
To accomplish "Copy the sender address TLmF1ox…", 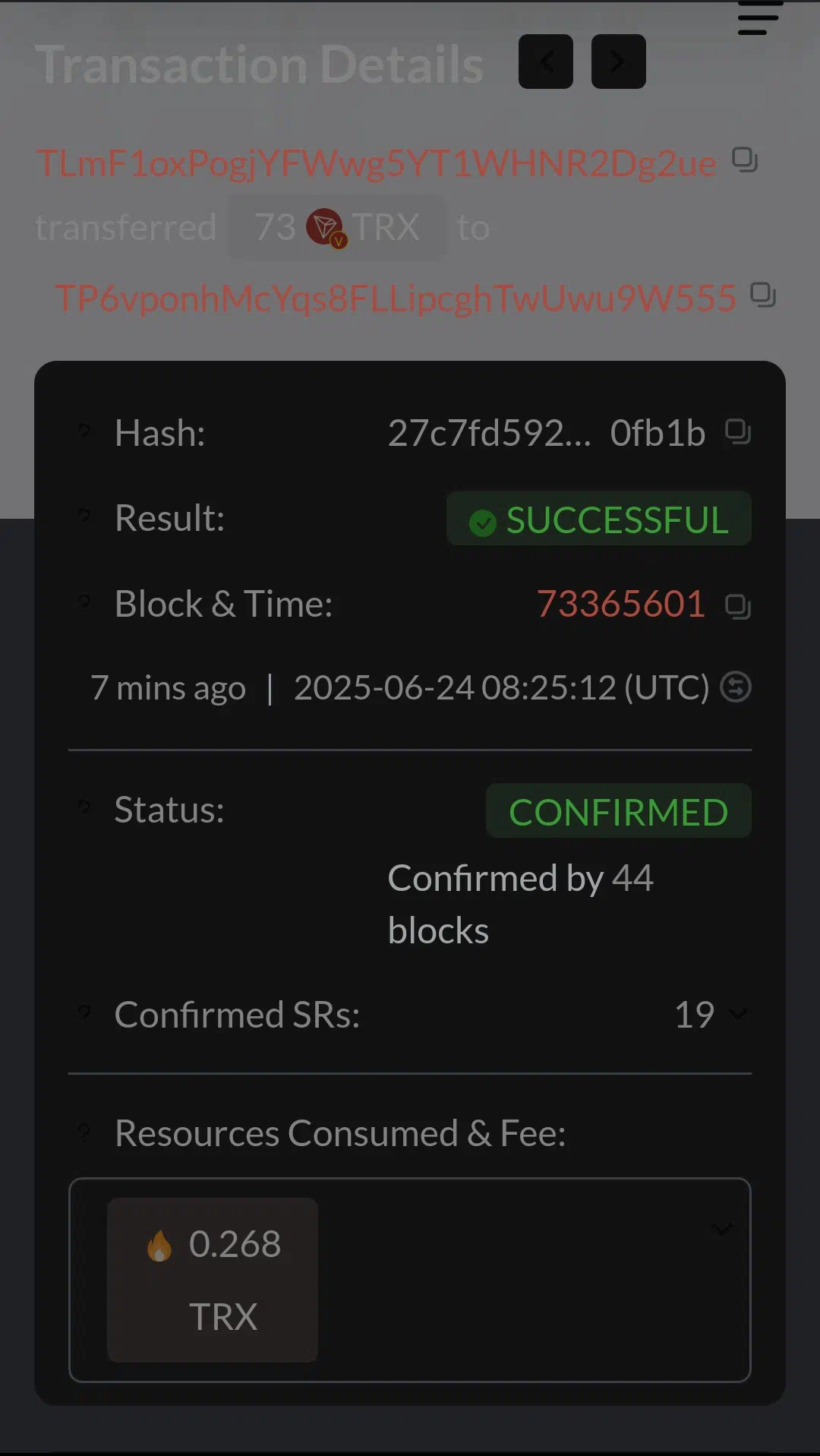I will pyautogui.click(x=745, y=160).
